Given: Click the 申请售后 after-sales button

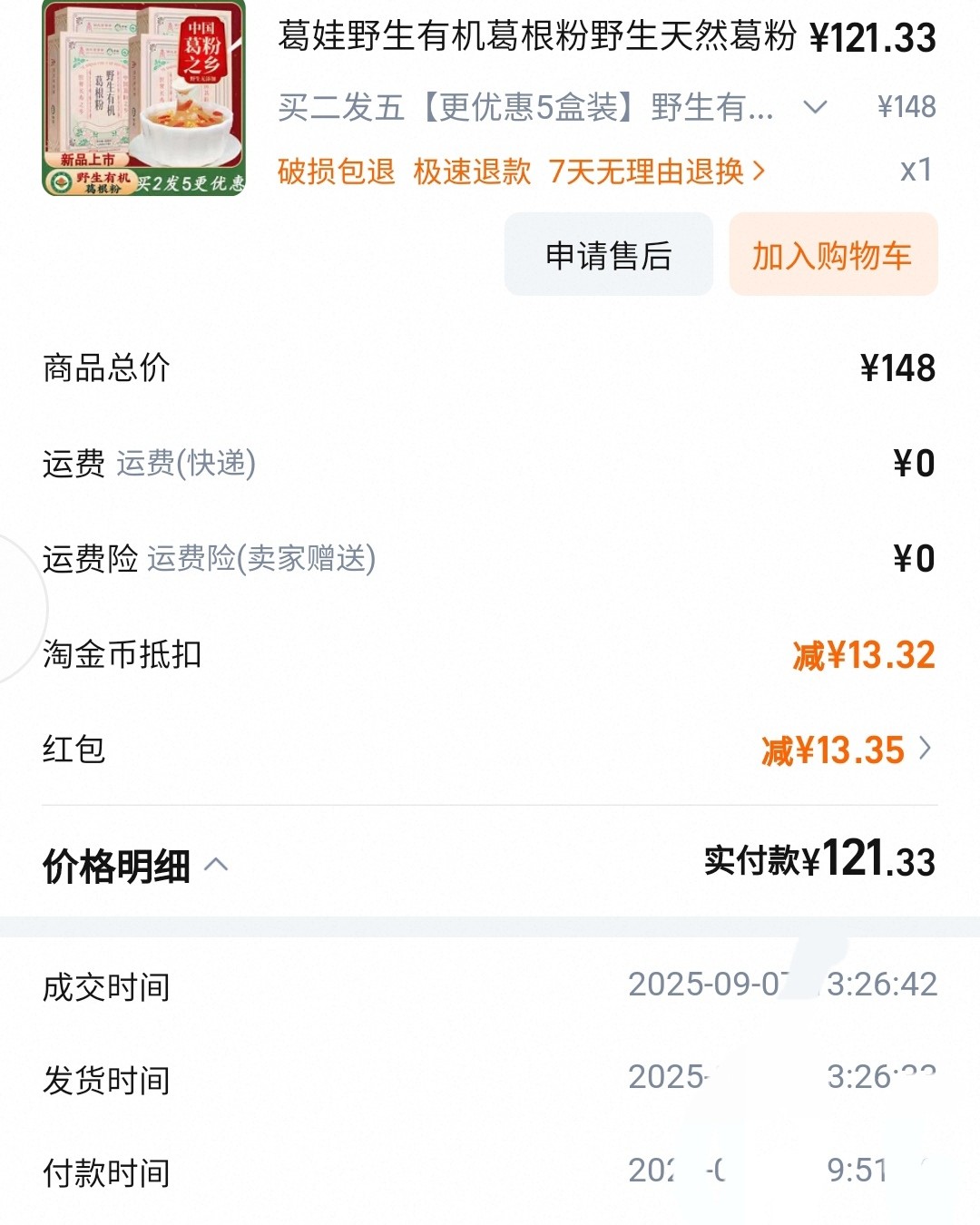Looking at the screenshot, I should click(607, 255).
